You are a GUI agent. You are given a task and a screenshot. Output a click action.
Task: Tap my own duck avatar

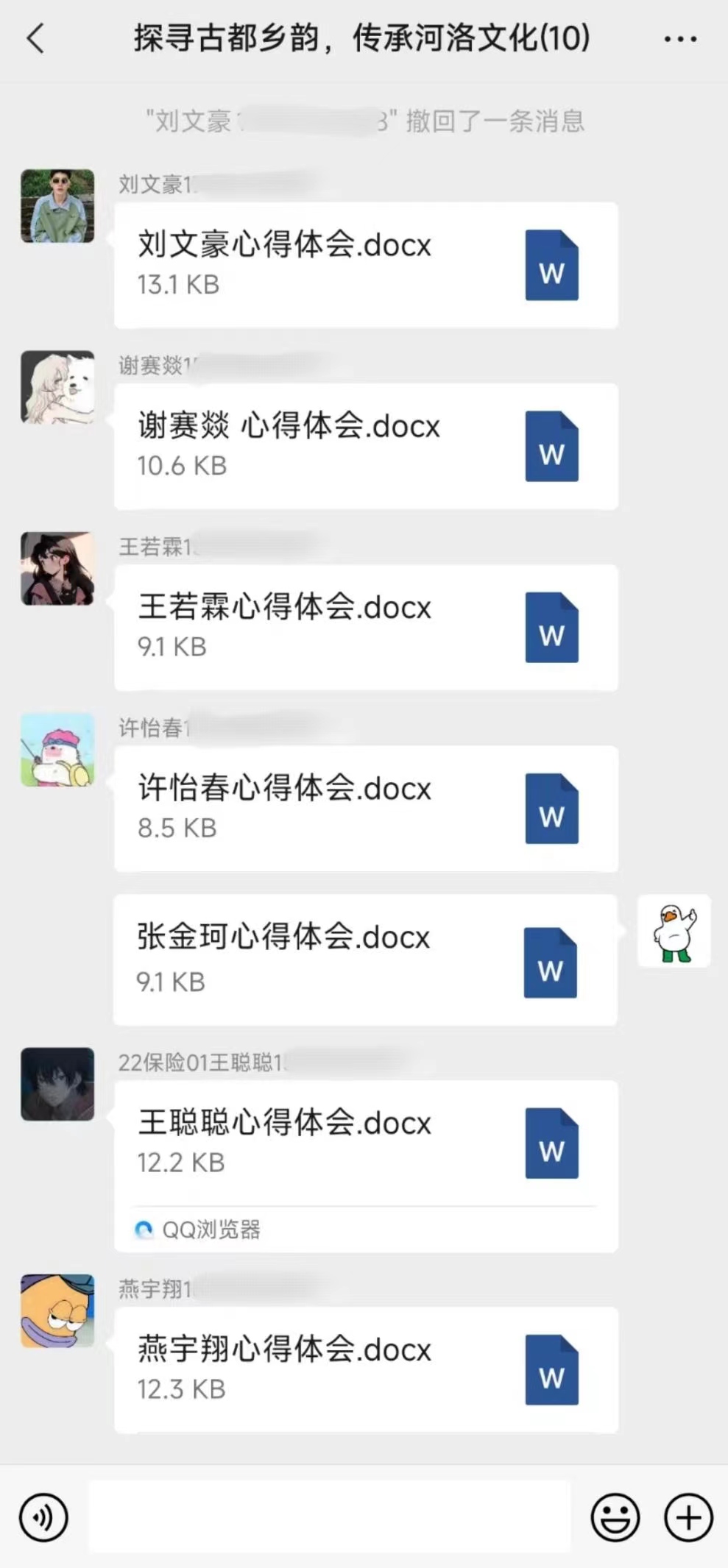pos(674,931)
